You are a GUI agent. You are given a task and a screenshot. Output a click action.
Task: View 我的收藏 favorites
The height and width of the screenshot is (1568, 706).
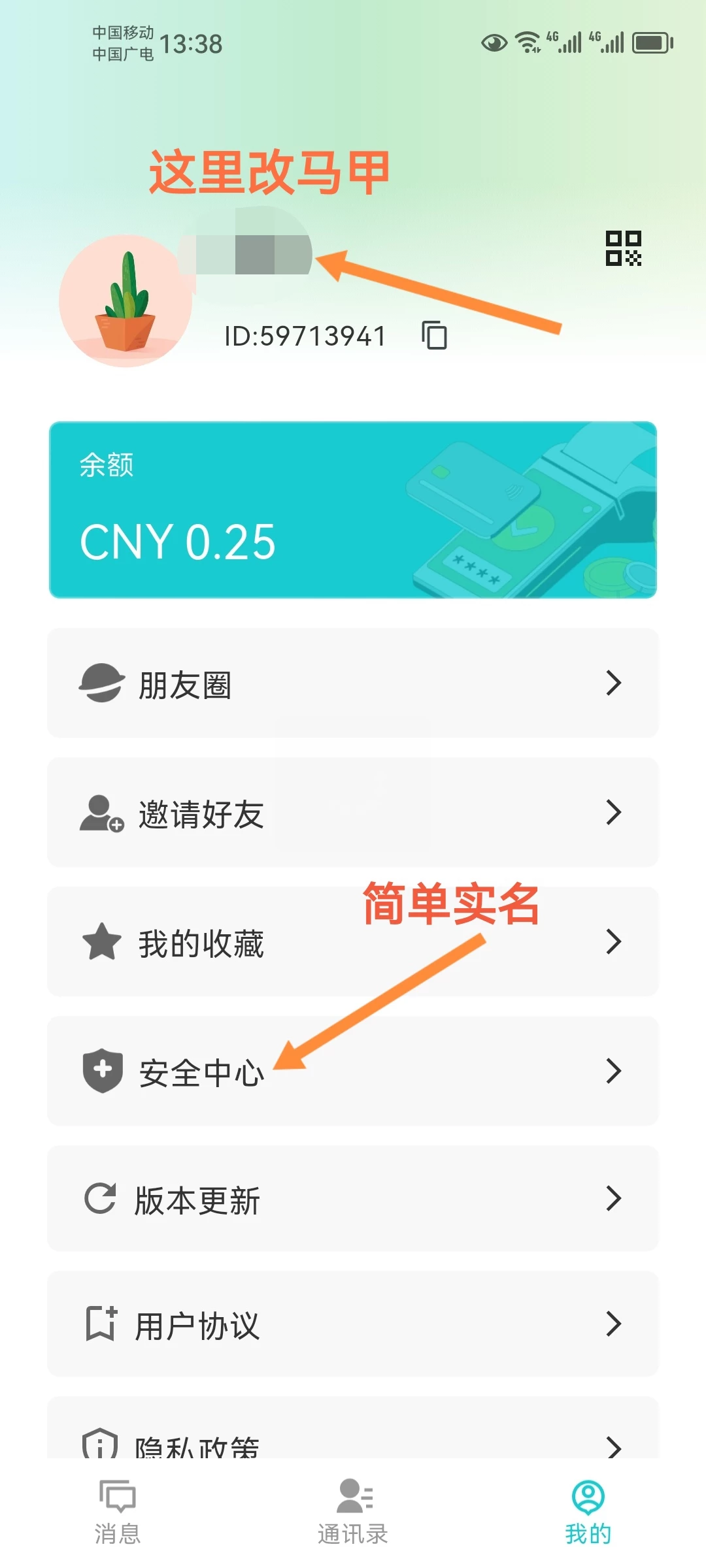[x=353, y=942]
